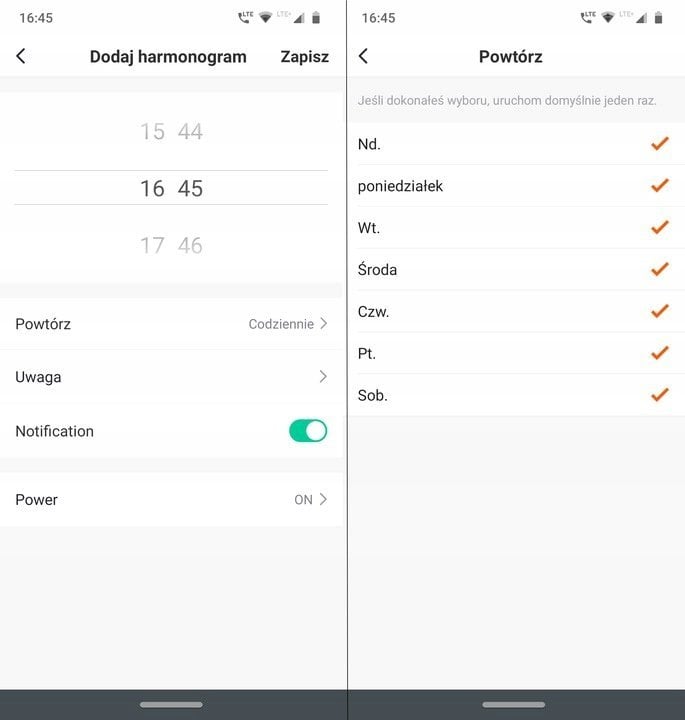Image resolution: width=685 pixels, height=720 pixels.
Task: Tap Zapisz to save the schedule
Action: coord(304,57)
